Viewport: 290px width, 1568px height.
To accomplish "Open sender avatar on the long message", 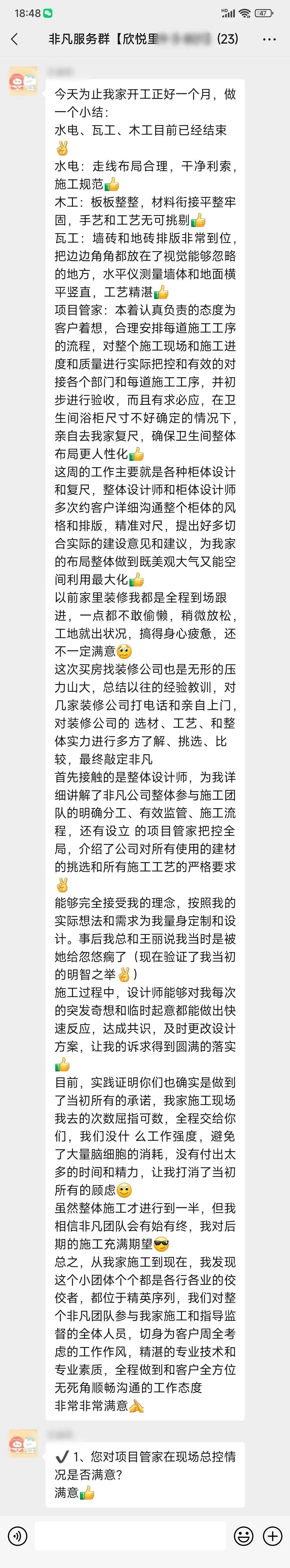I will pyautogui.click(x=23, y=81).
